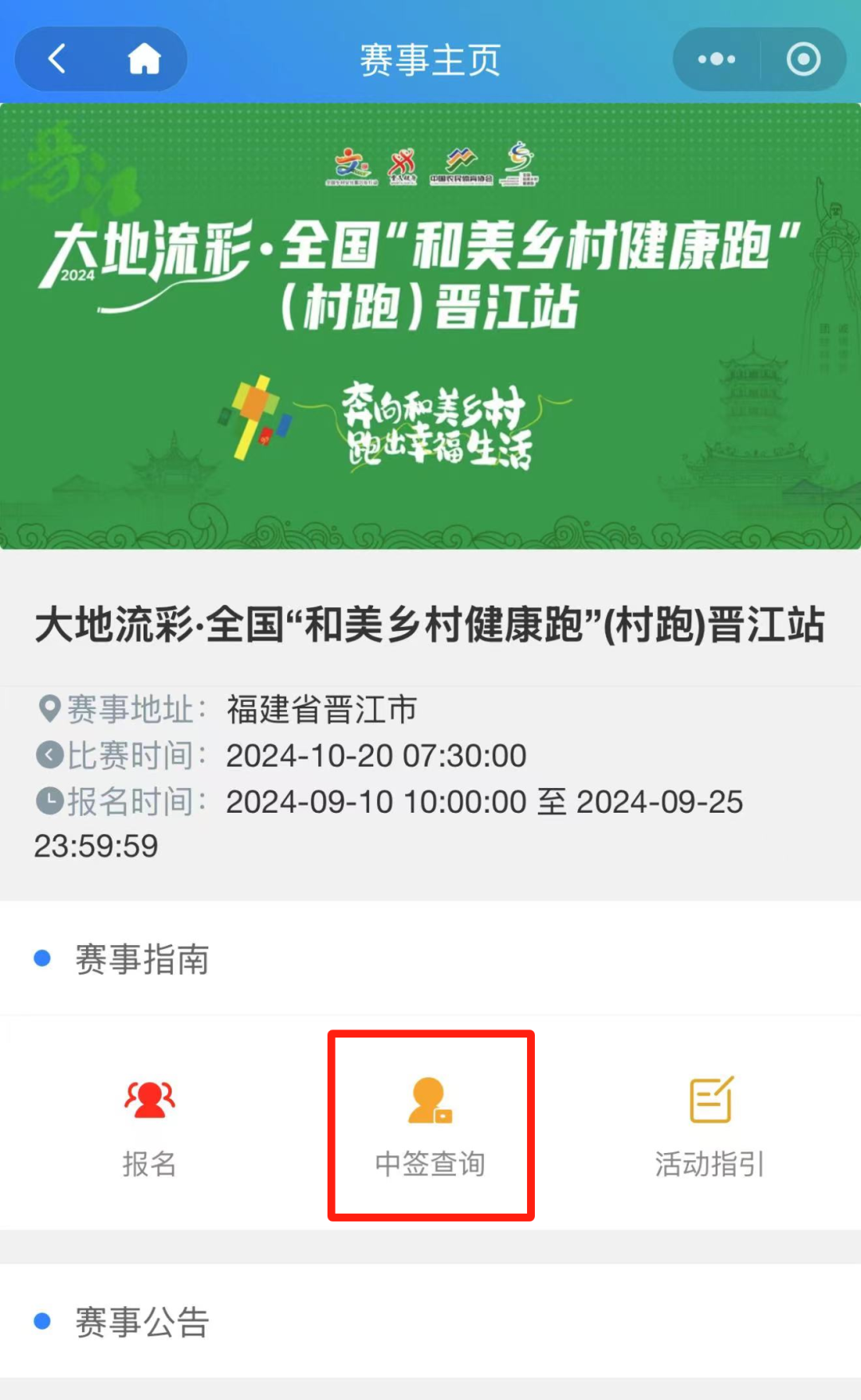Go back to the previous page

coord(57,59)
